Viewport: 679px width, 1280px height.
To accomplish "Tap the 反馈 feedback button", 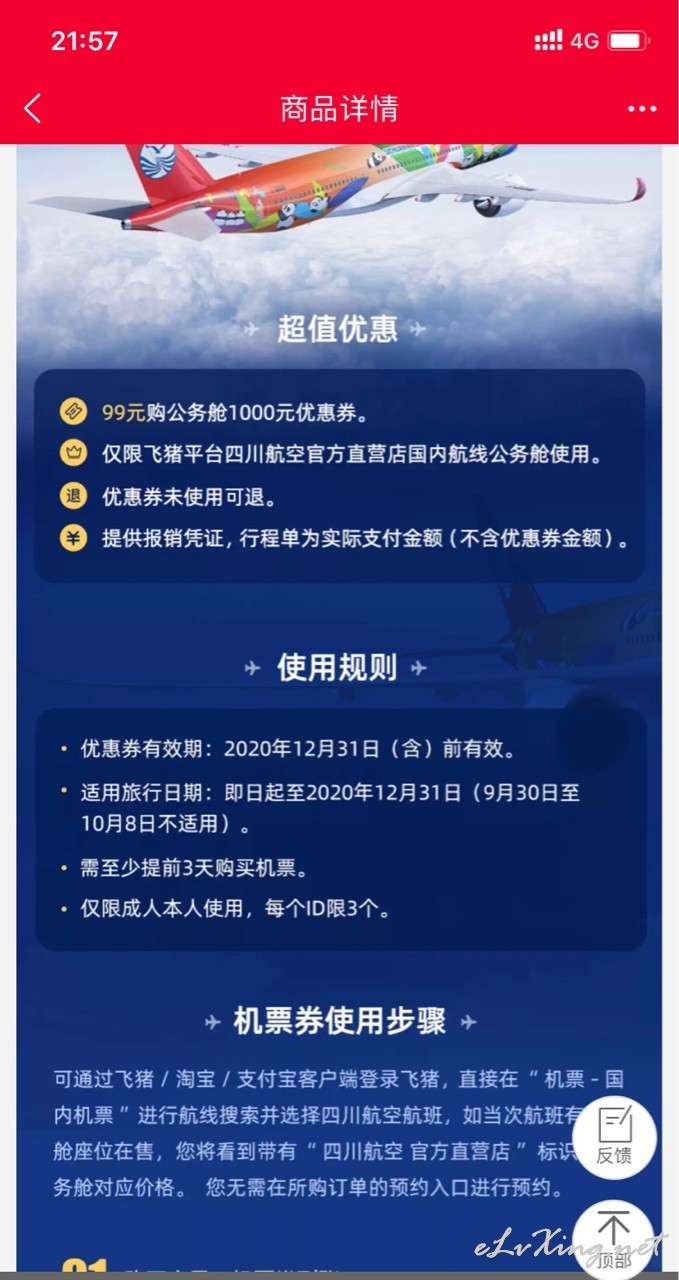I will coord(614,1138).
